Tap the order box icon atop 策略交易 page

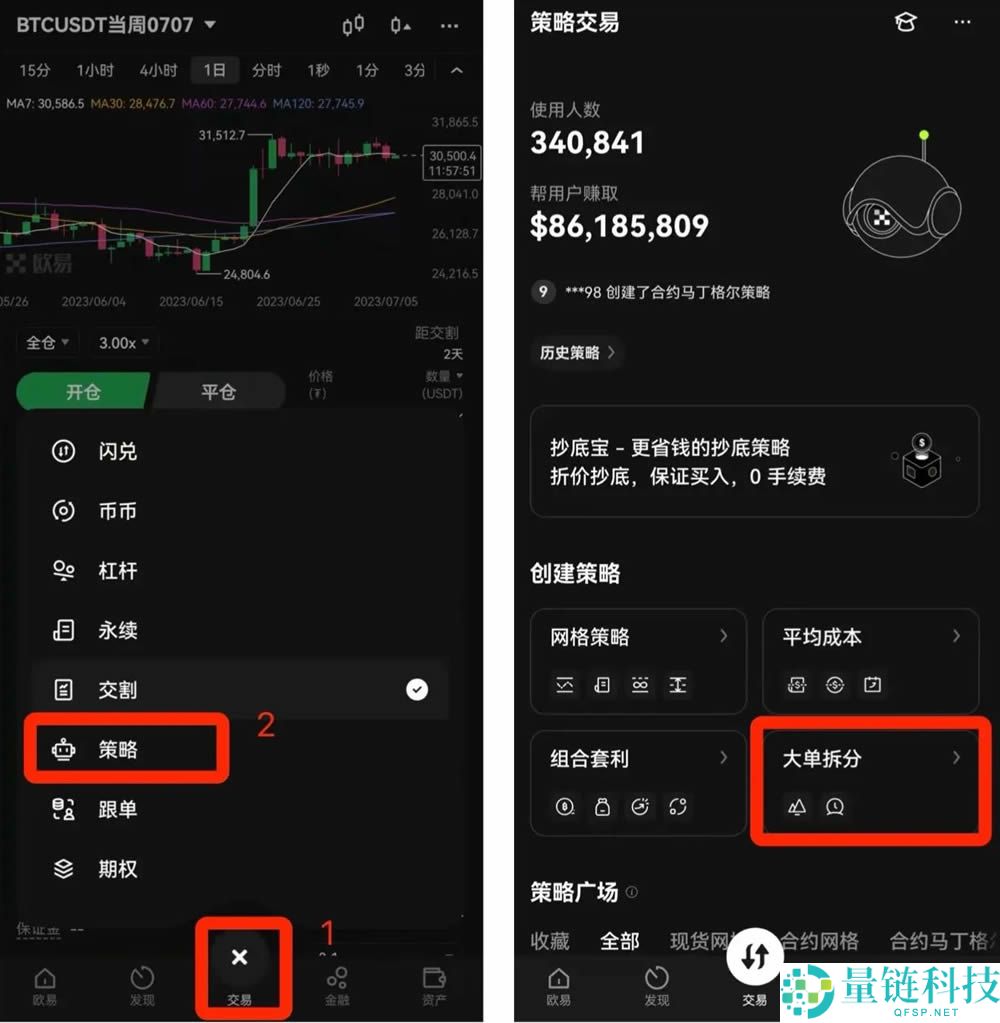pyautogui.click(x=905, y=22)
